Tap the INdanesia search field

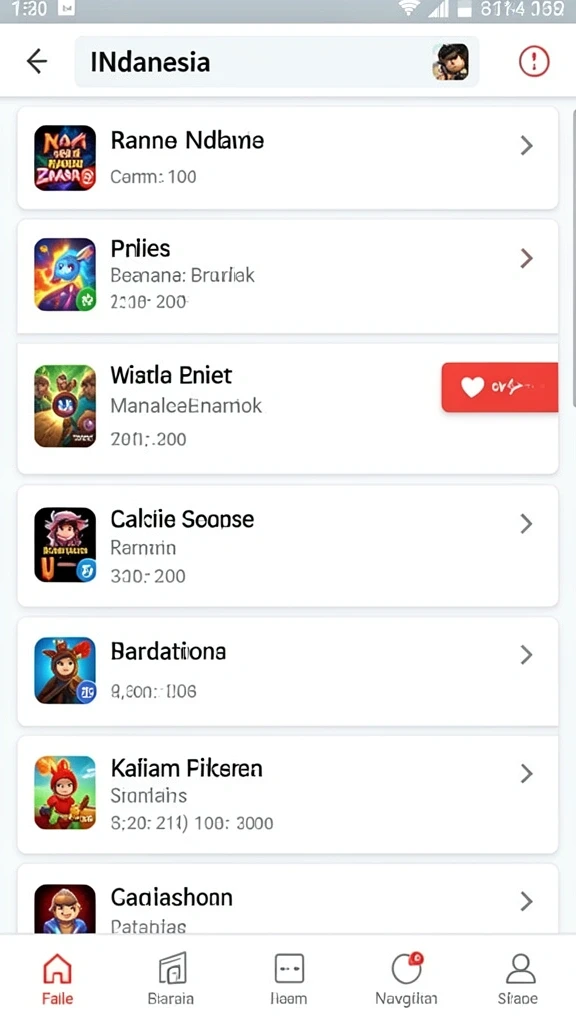tap(277, 62)
